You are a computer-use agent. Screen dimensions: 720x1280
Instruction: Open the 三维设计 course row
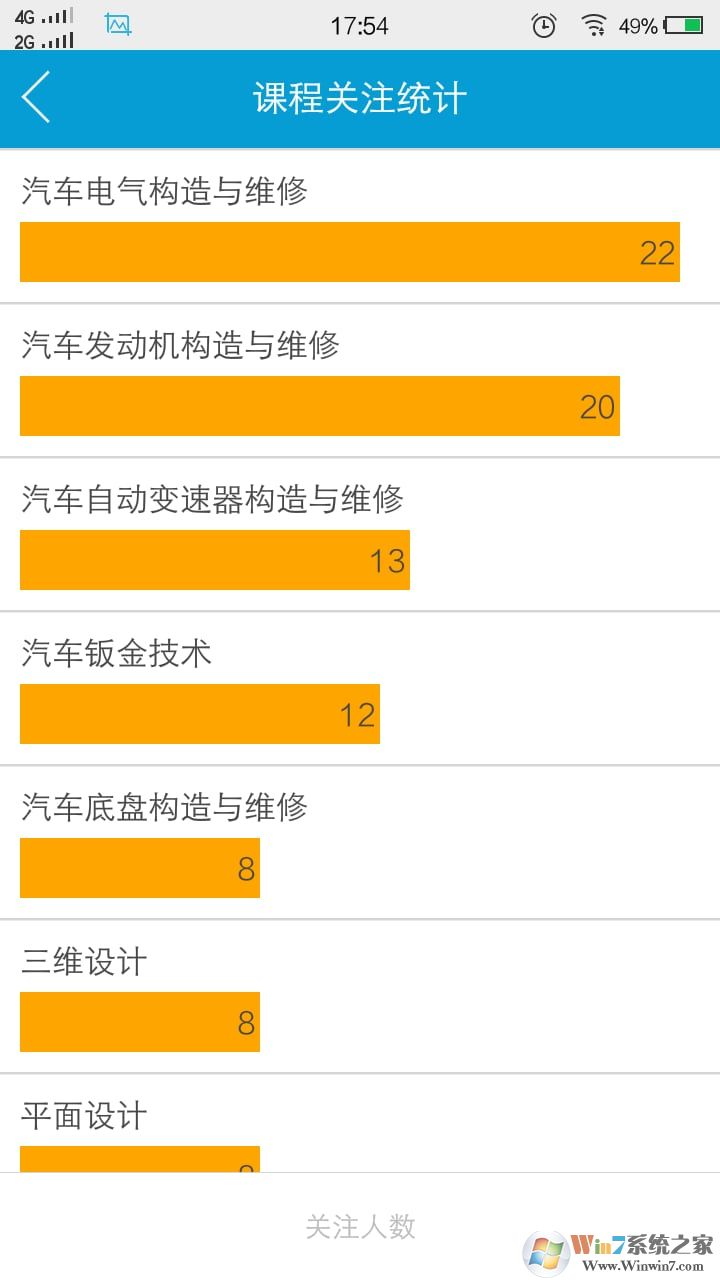point(360,997)
